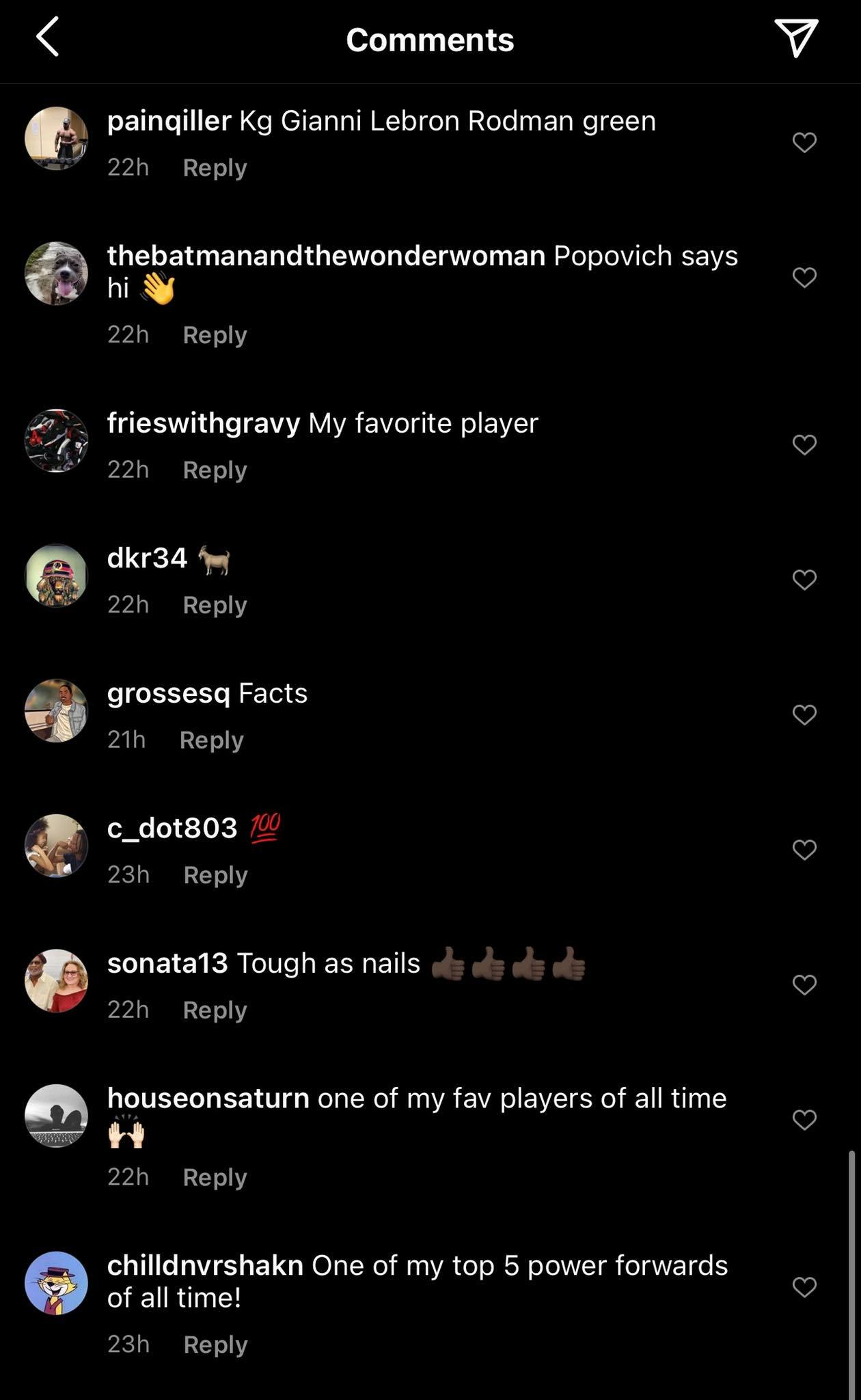Screen dimensions: 861x1400
Task: Reply to sonata13's 'Tough as nails' comment
Action: tap(215, 1010)
